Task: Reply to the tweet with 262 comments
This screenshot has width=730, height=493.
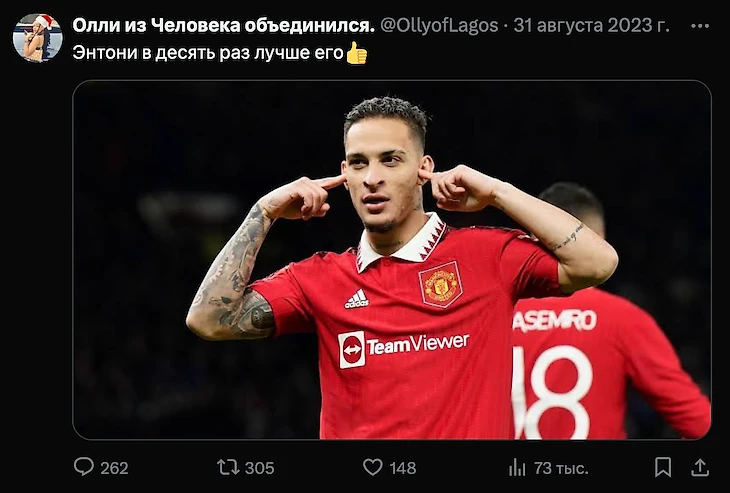Action: 85,467
